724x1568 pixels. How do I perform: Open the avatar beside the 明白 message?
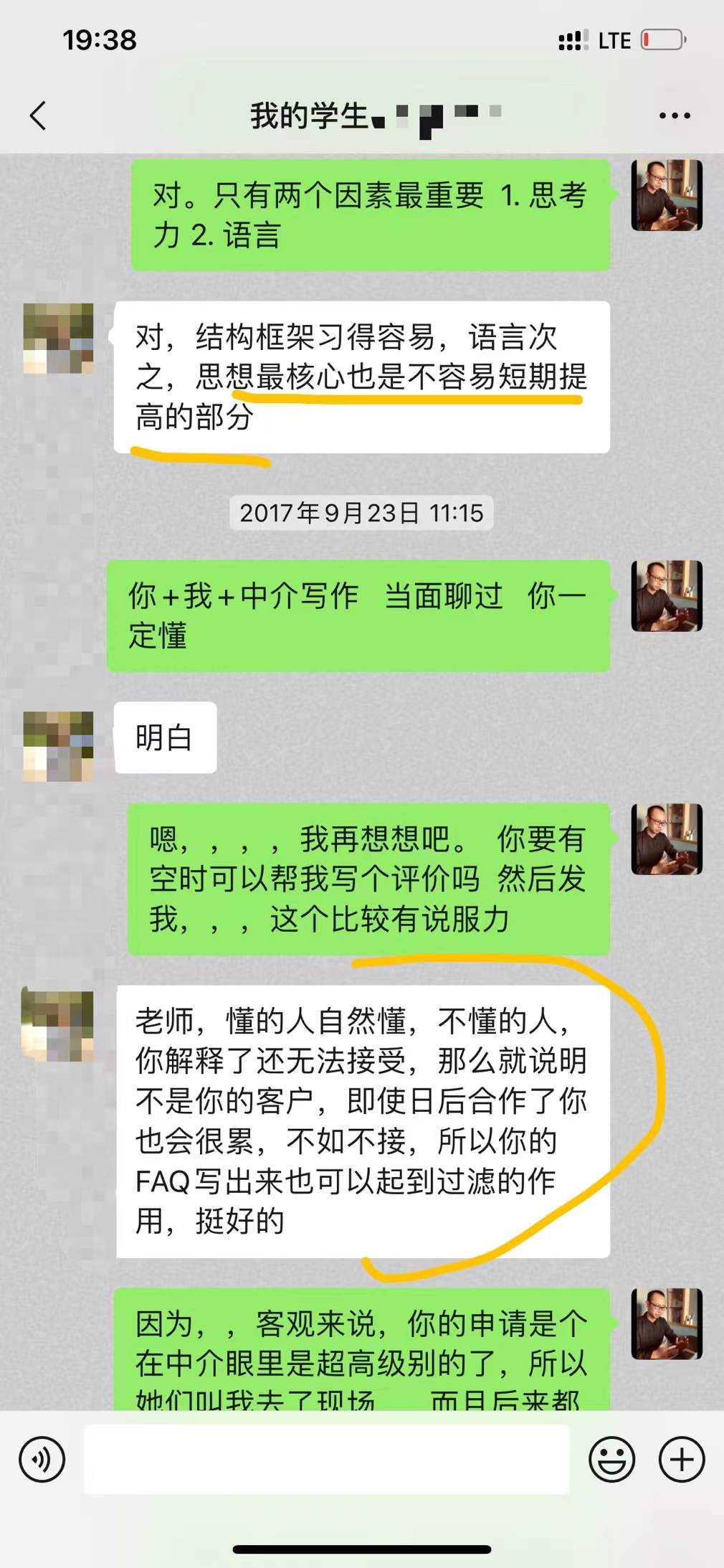(x=58, y=746)
